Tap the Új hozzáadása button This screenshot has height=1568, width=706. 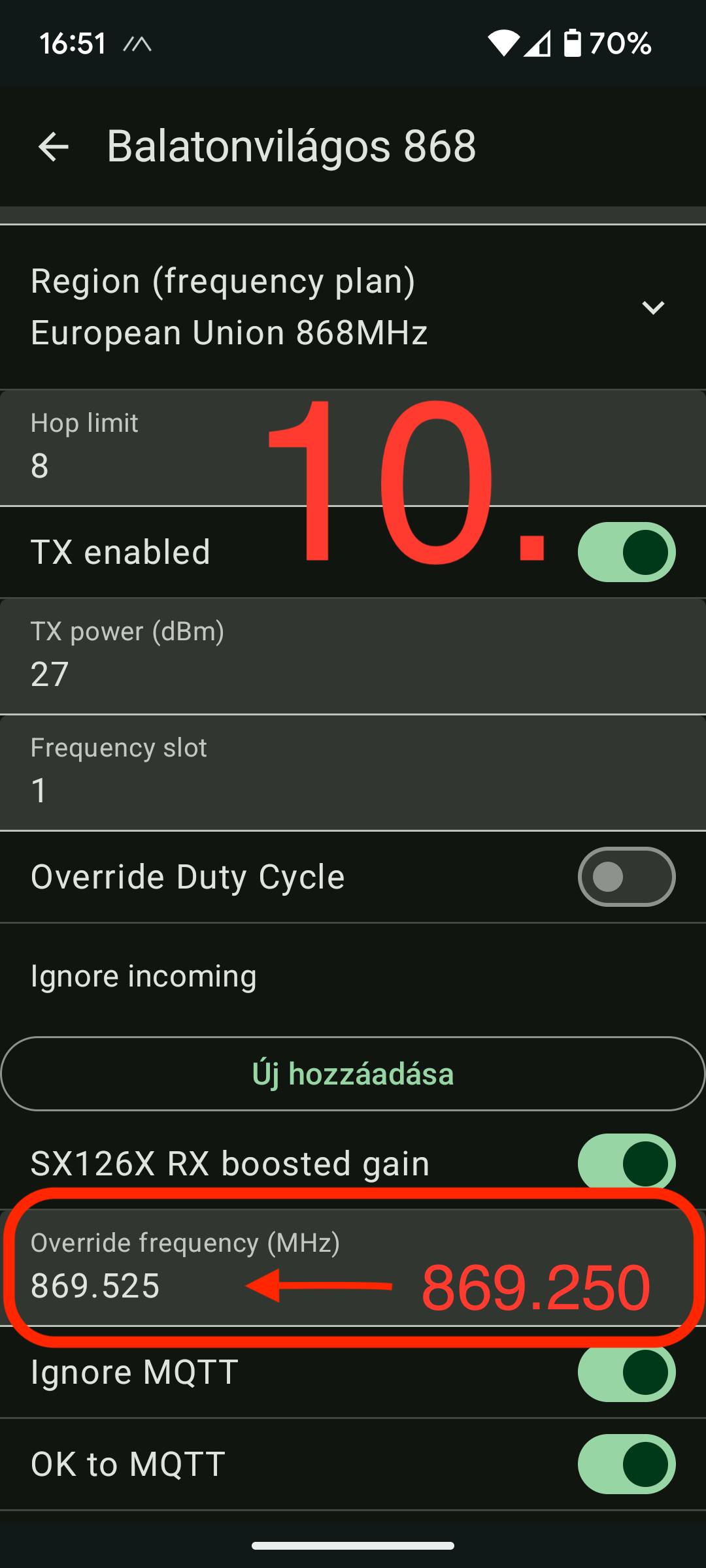point(353,1074)
